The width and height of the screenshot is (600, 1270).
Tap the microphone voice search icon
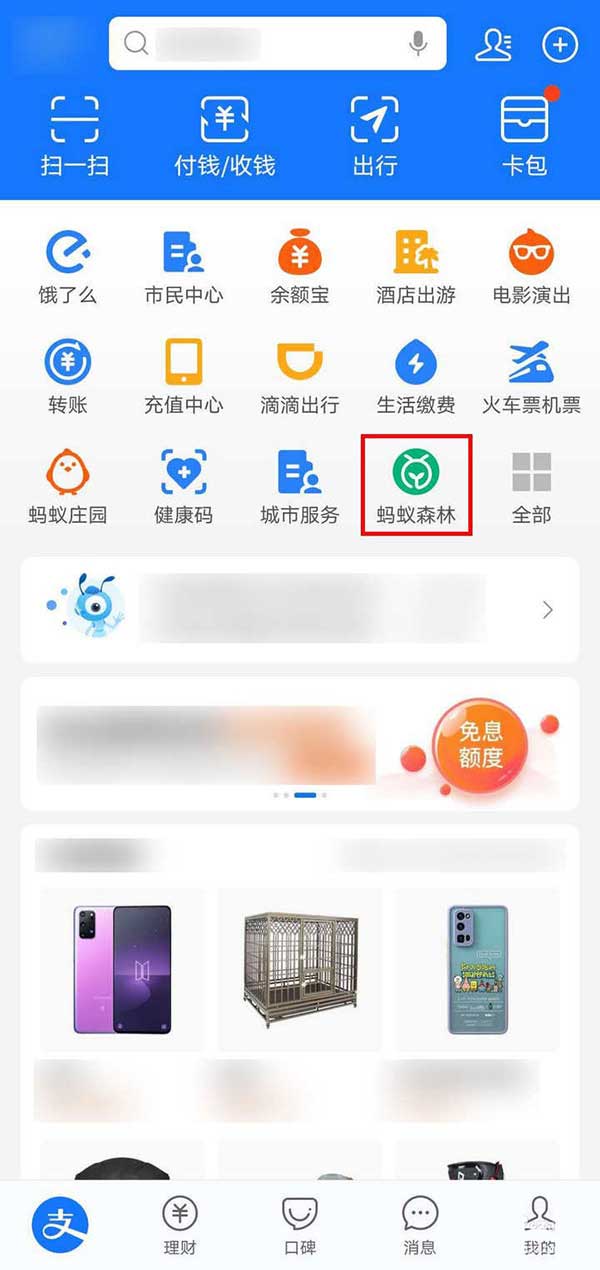click(418, 43)
